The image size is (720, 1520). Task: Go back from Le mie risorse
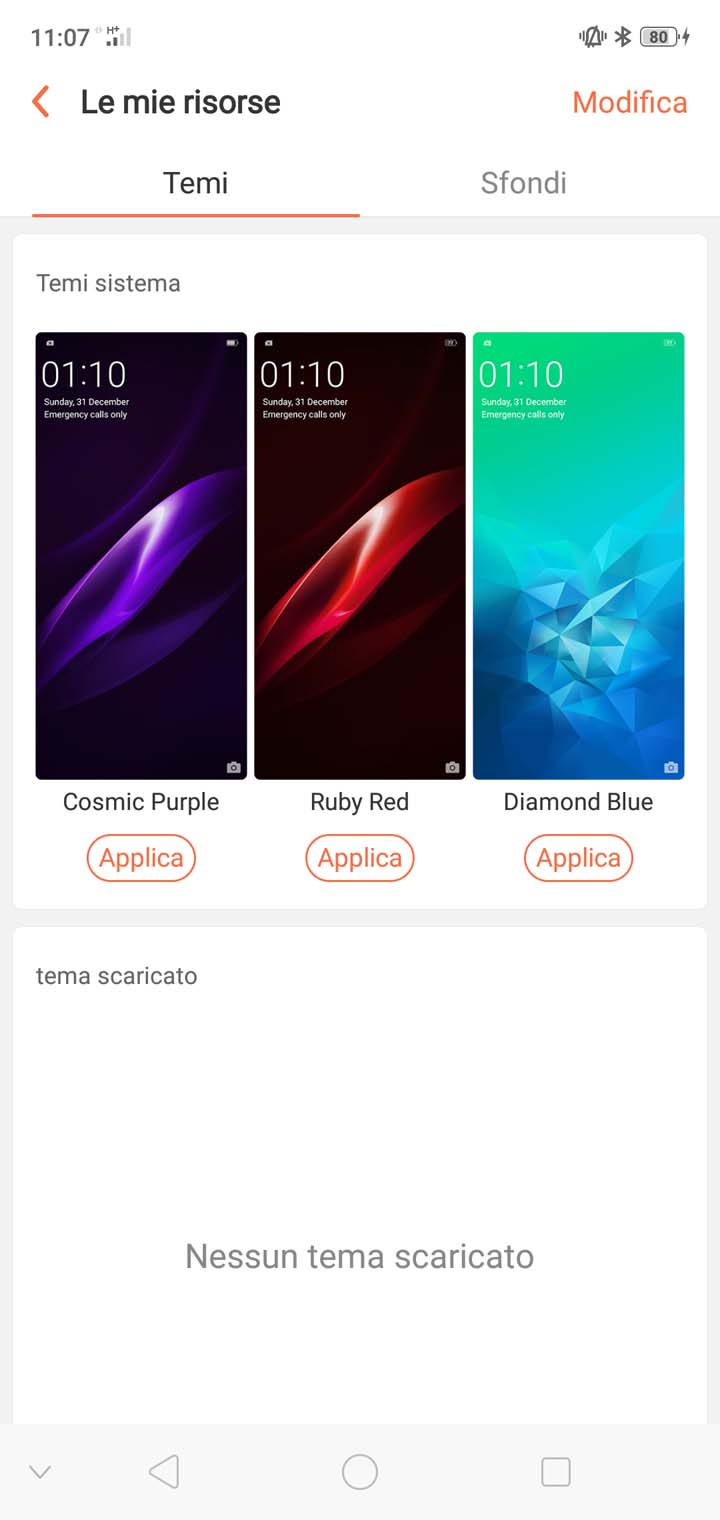click(x=41, y=102)
